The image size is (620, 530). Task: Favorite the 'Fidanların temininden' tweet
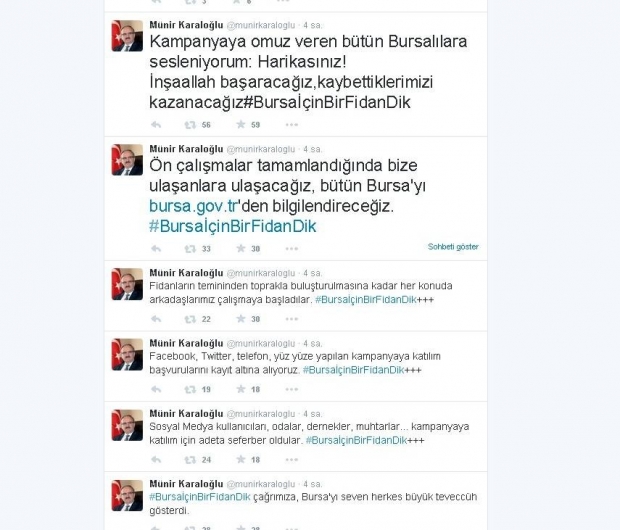point(240,319)
